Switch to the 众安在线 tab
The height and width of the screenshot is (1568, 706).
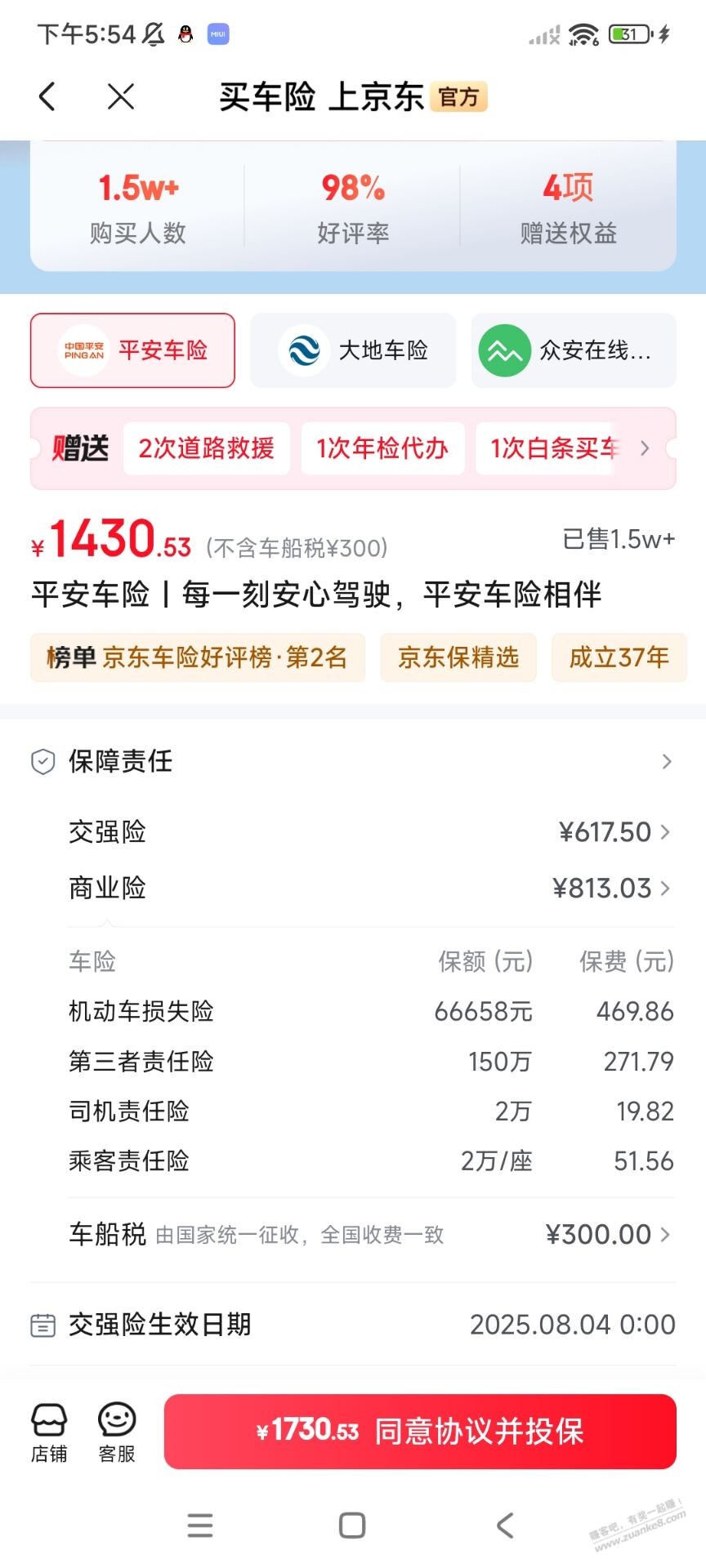pyautogui.click(x=574, y=350)
